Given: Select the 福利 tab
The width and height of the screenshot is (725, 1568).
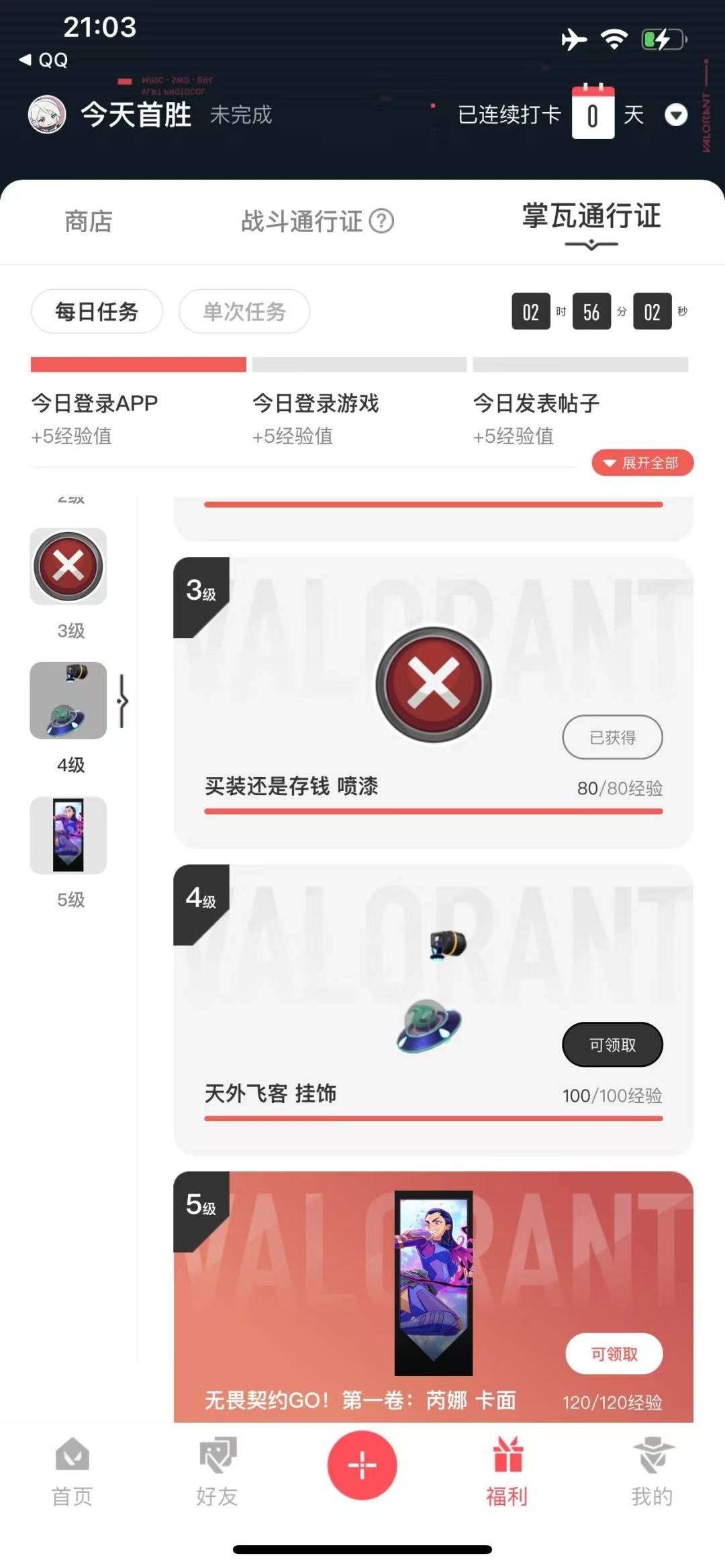Looking at the screenshot, I should [507, 1472].
